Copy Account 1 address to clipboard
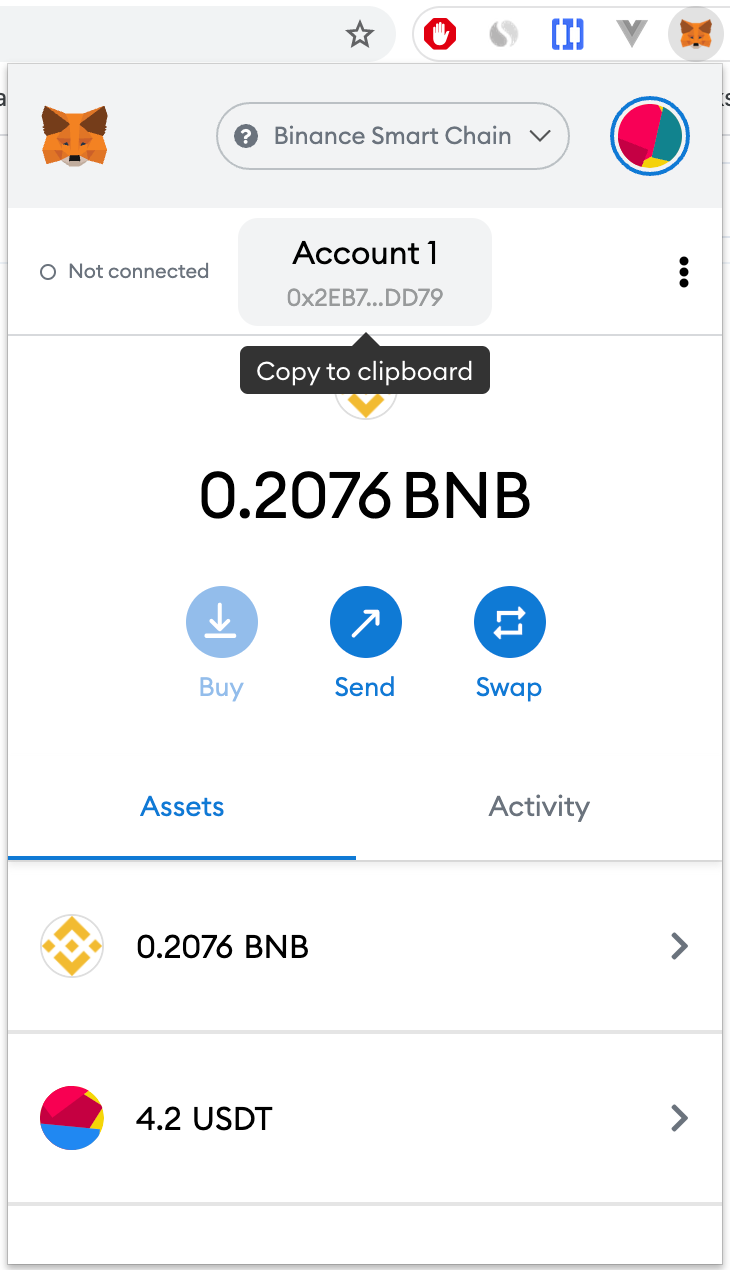The height and width of the screenshot is (1270, 730). [364, 271]
